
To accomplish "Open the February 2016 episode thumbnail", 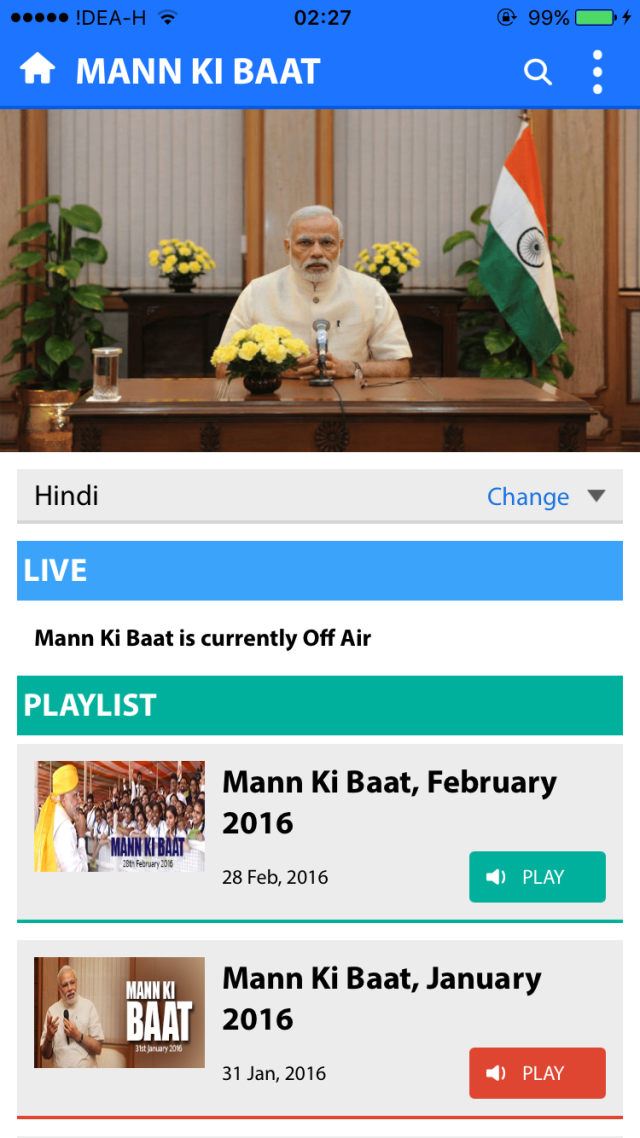I will pos(119,816).
